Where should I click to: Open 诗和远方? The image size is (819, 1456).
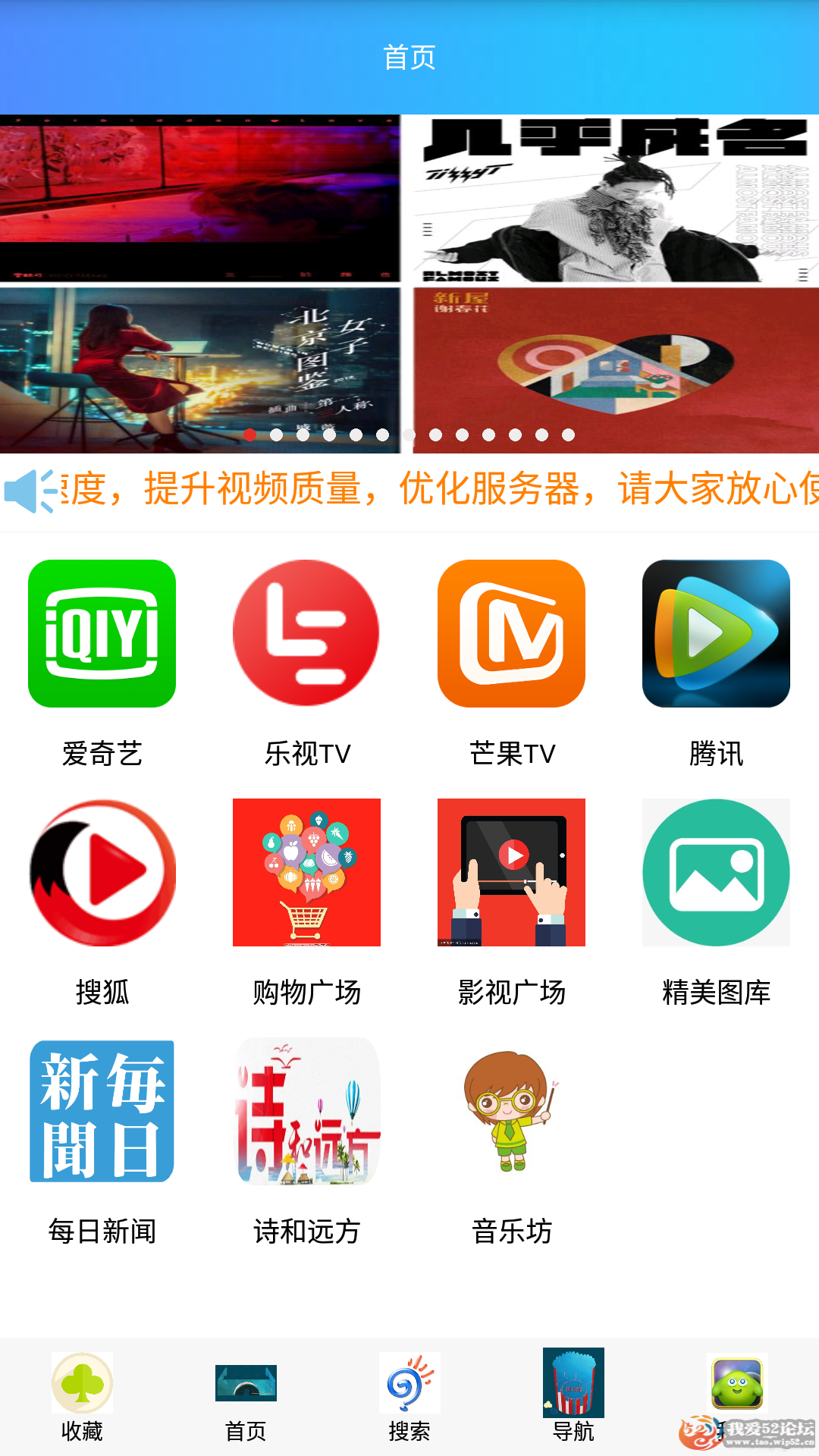[306, 1112]
